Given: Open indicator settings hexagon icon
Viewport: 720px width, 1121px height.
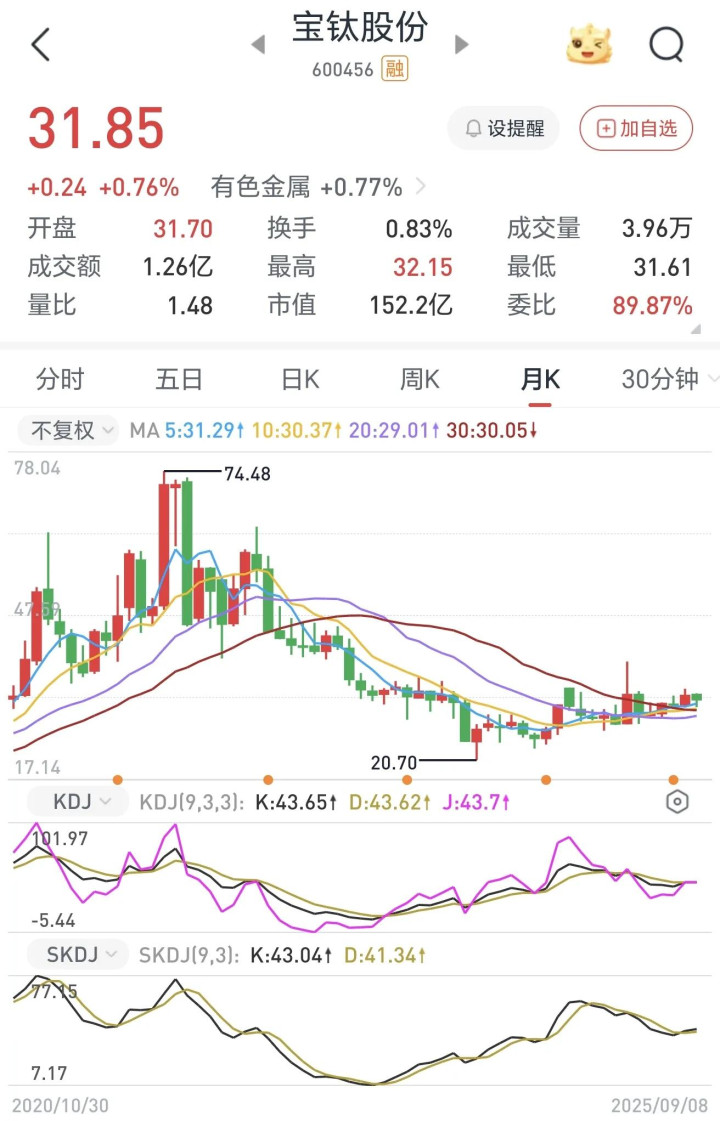Looking at the screenshot, I should tap(677, 802).
